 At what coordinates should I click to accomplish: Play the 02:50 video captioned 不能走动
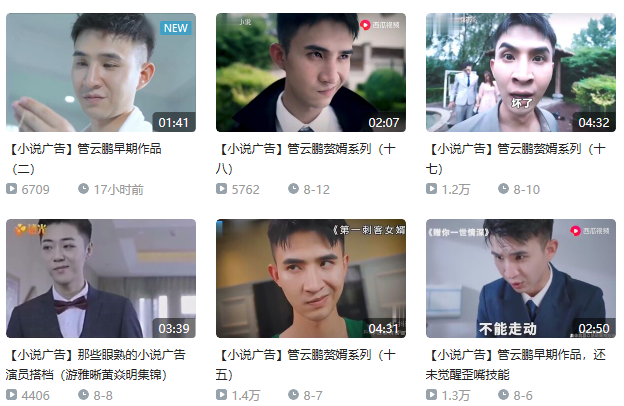pyautogui.click(x=521, y=279)
